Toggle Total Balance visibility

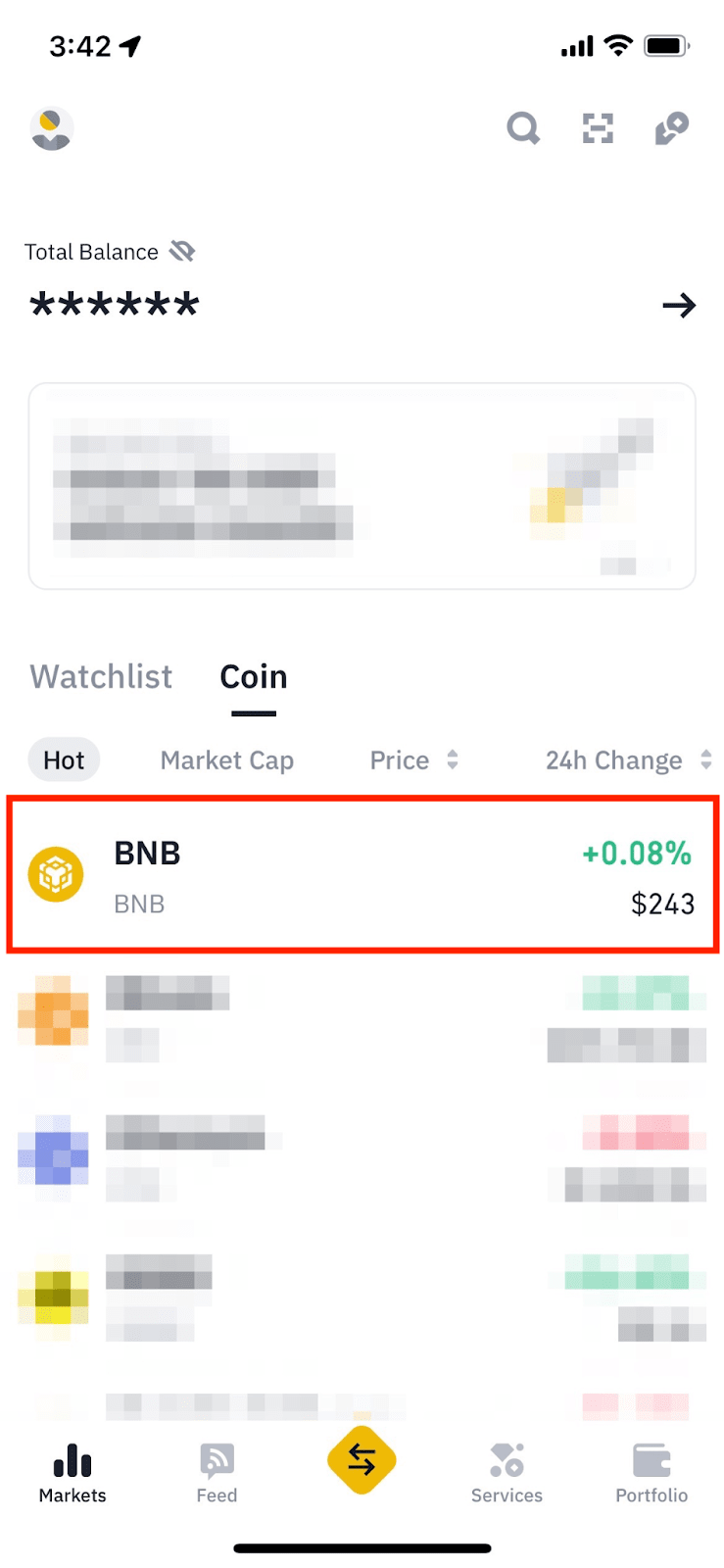tap(182, 252)
